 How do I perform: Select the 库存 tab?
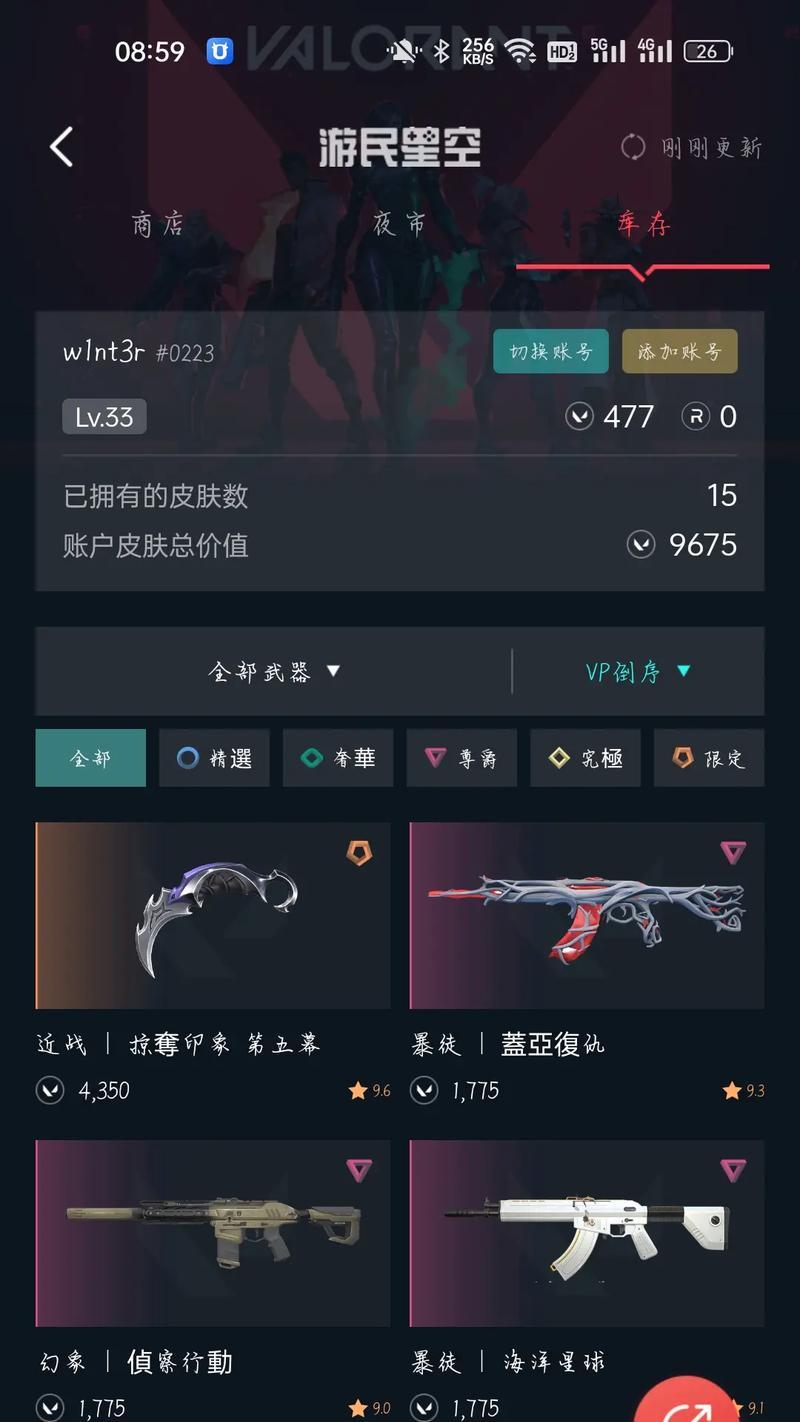coord(642,224)
